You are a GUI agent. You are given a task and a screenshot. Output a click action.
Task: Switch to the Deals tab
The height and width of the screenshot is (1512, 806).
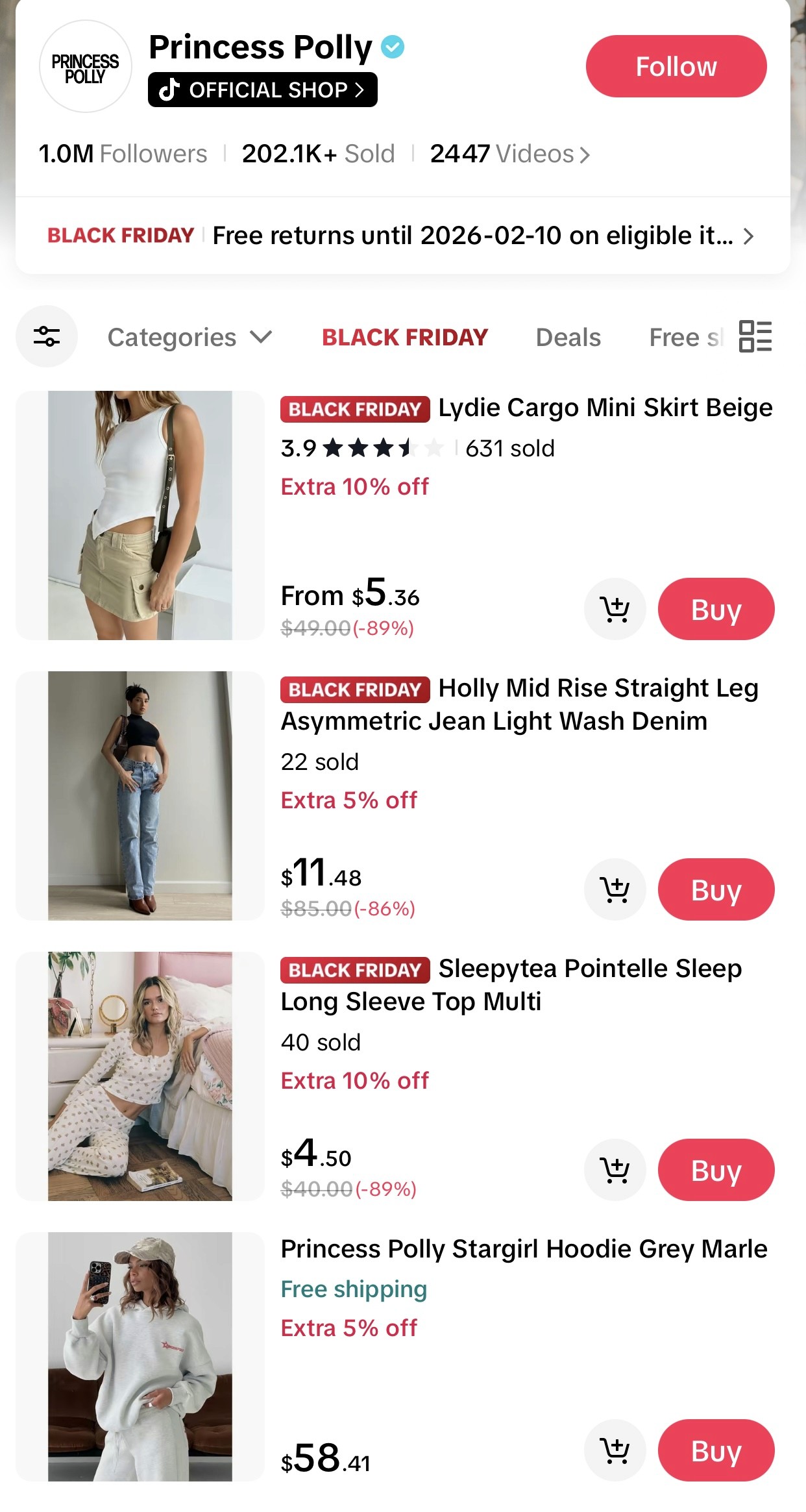567,337
